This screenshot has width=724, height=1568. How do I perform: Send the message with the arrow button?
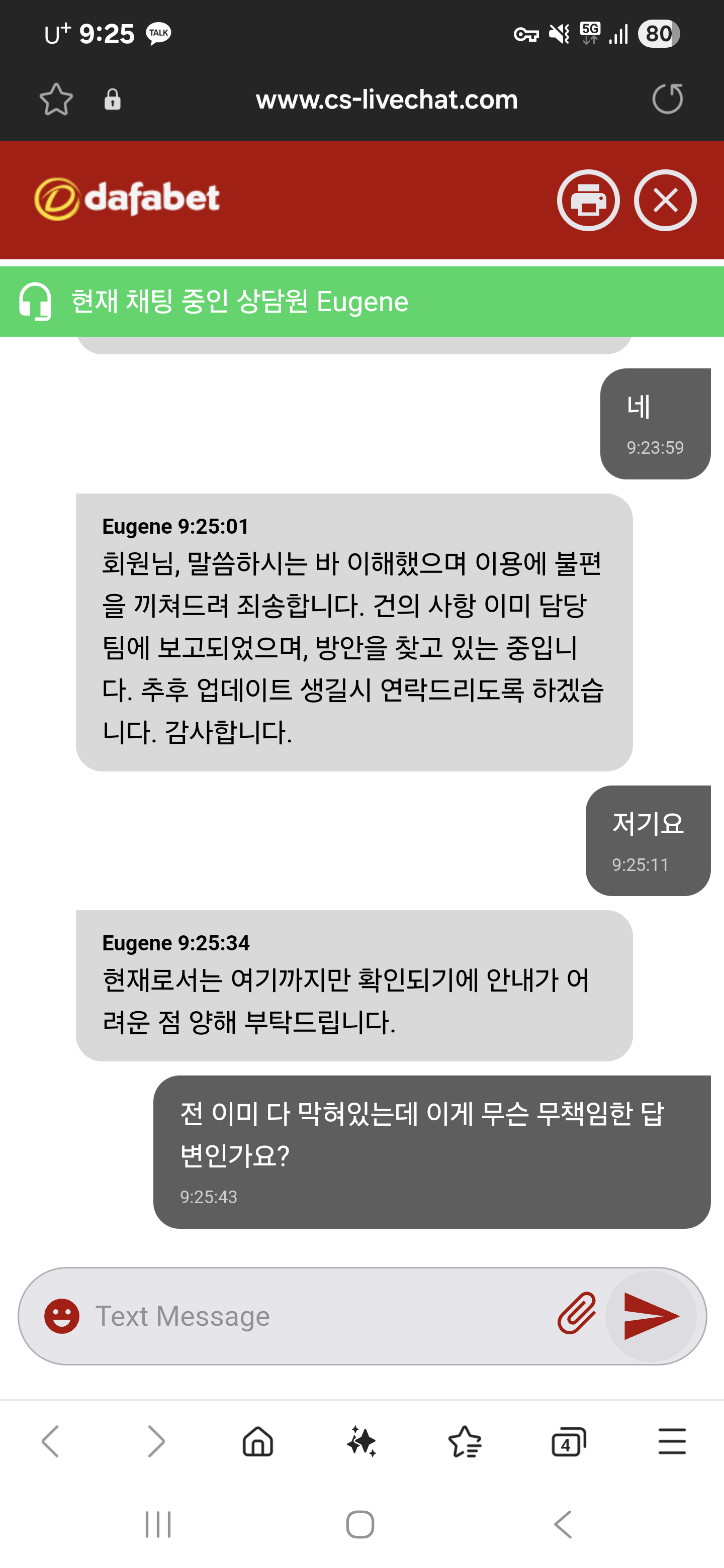coord(651,1316)
